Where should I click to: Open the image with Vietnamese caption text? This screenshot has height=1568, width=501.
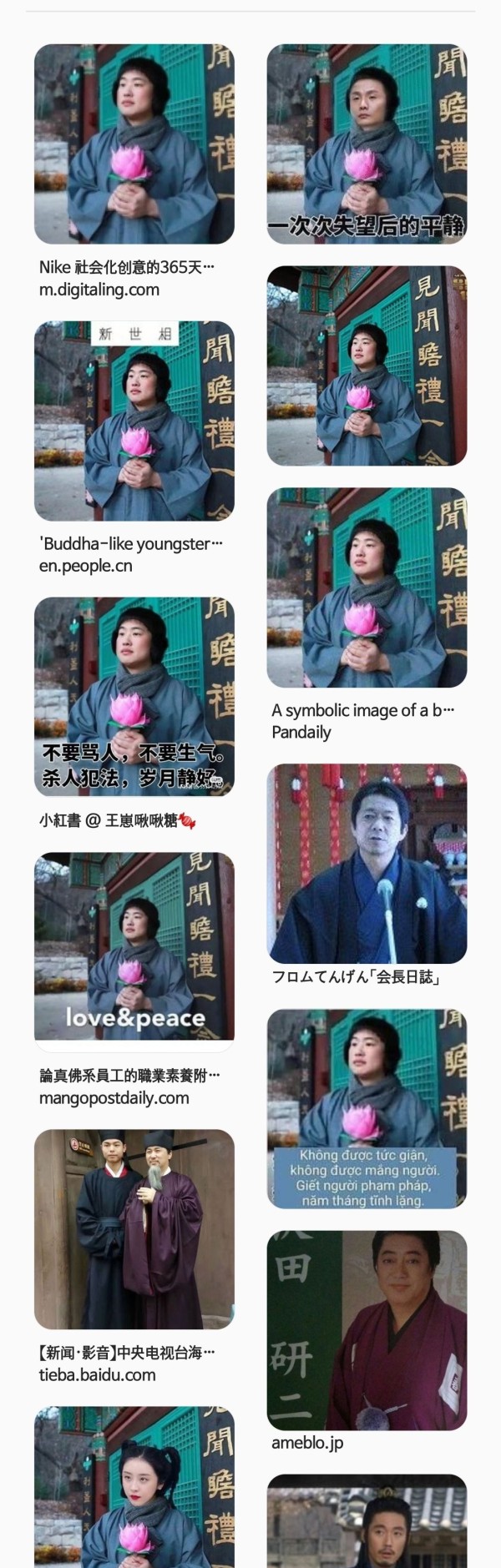point(367,1108)
